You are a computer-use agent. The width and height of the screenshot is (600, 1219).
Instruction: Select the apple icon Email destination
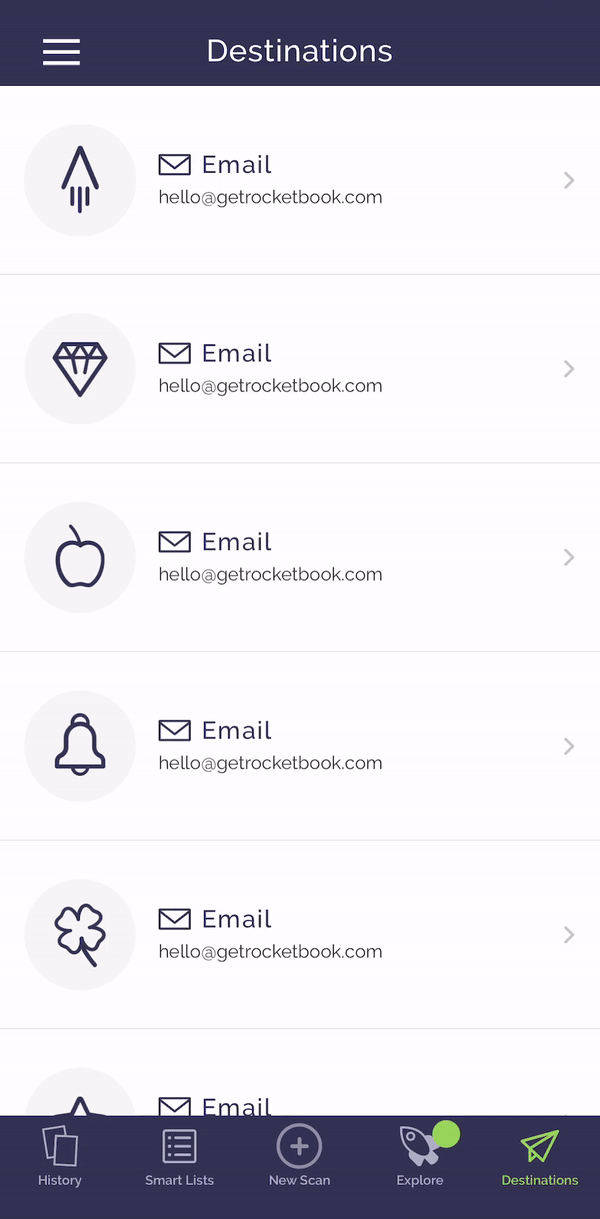coord(300,557)
